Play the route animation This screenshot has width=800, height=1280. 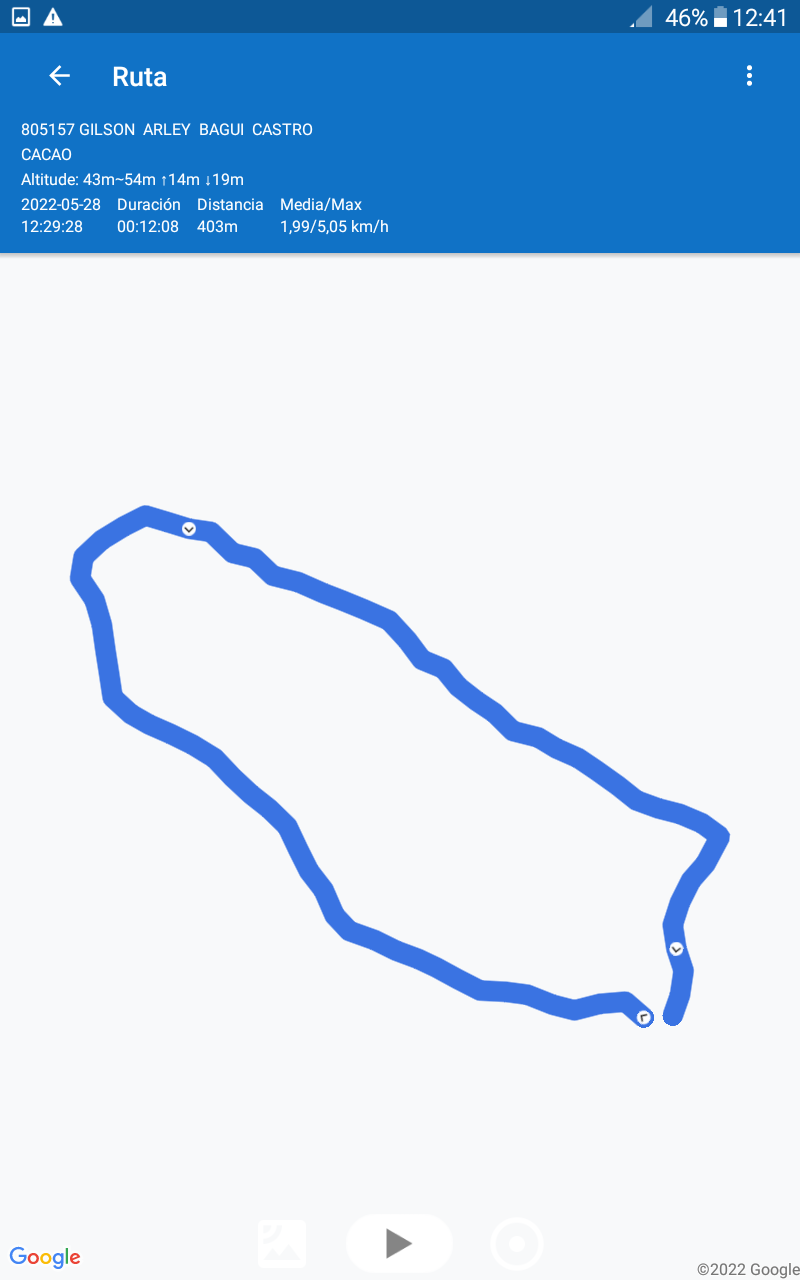tap(399, 1243)
